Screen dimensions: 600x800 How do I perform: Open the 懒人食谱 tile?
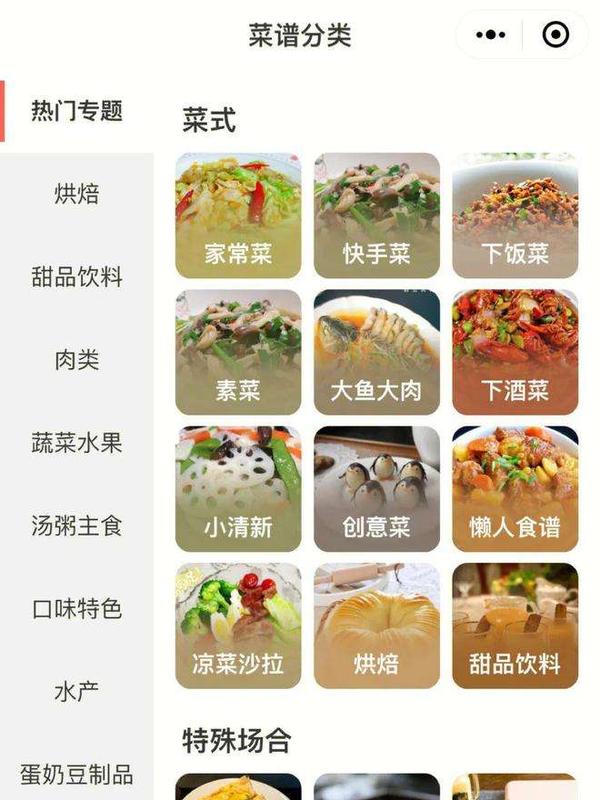(x=515, y=489)
